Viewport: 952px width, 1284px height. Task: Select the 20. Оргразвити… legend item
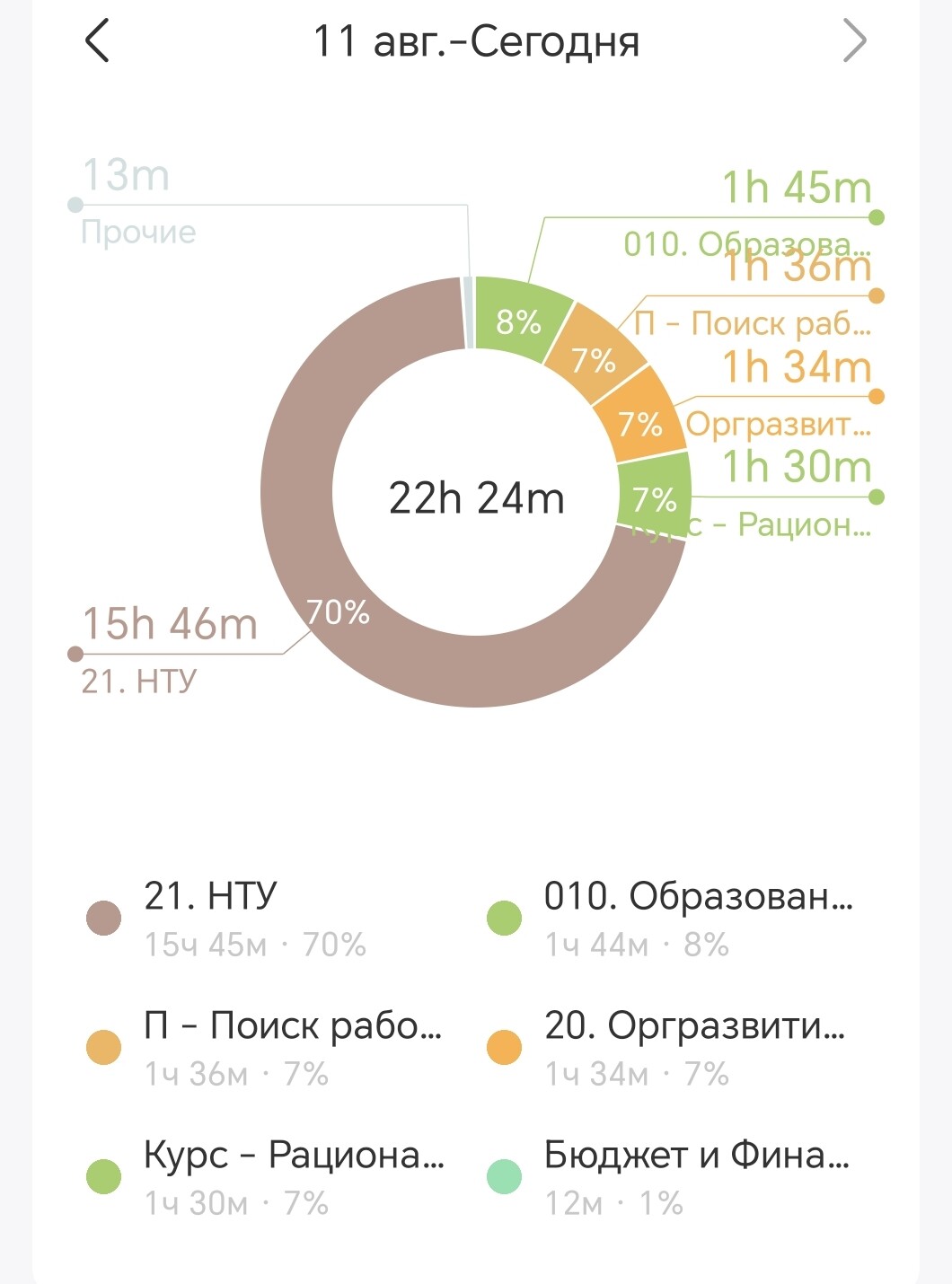[669, 1047]
